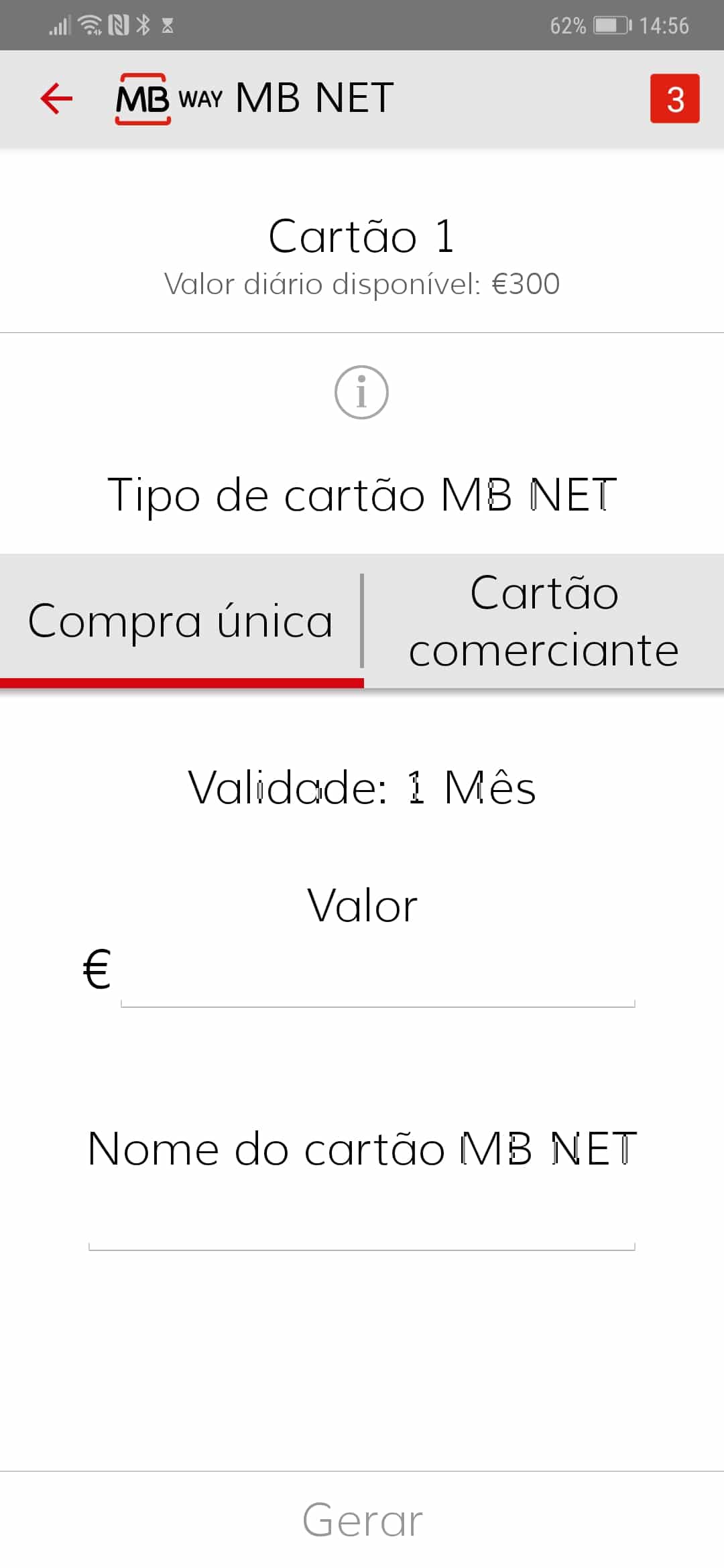
Task: Open the info icon above card type
Action: [361, 393]
